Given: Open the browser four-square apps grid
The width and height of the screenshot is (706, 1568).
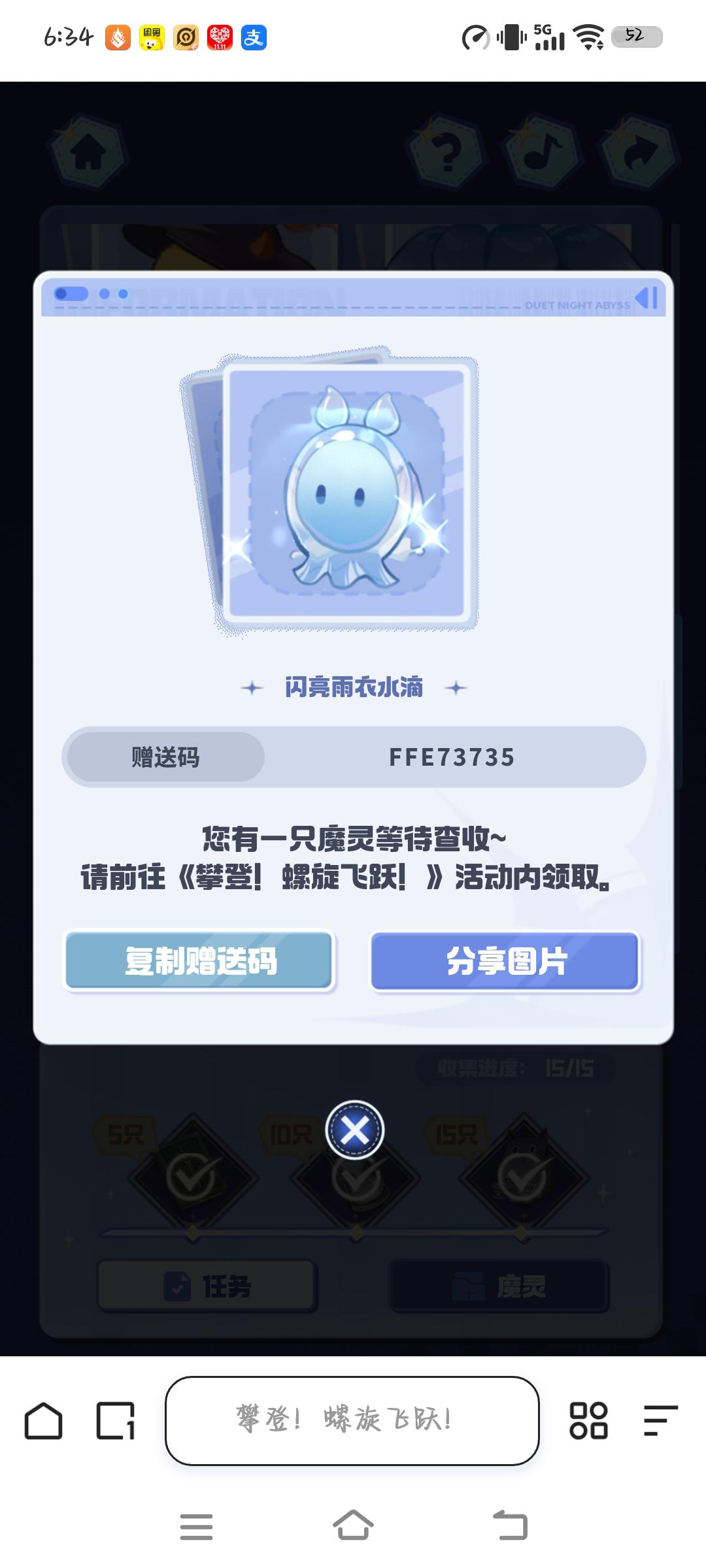Looking at the screenshot, I should pyautogui.click(x=588, y=1421).
